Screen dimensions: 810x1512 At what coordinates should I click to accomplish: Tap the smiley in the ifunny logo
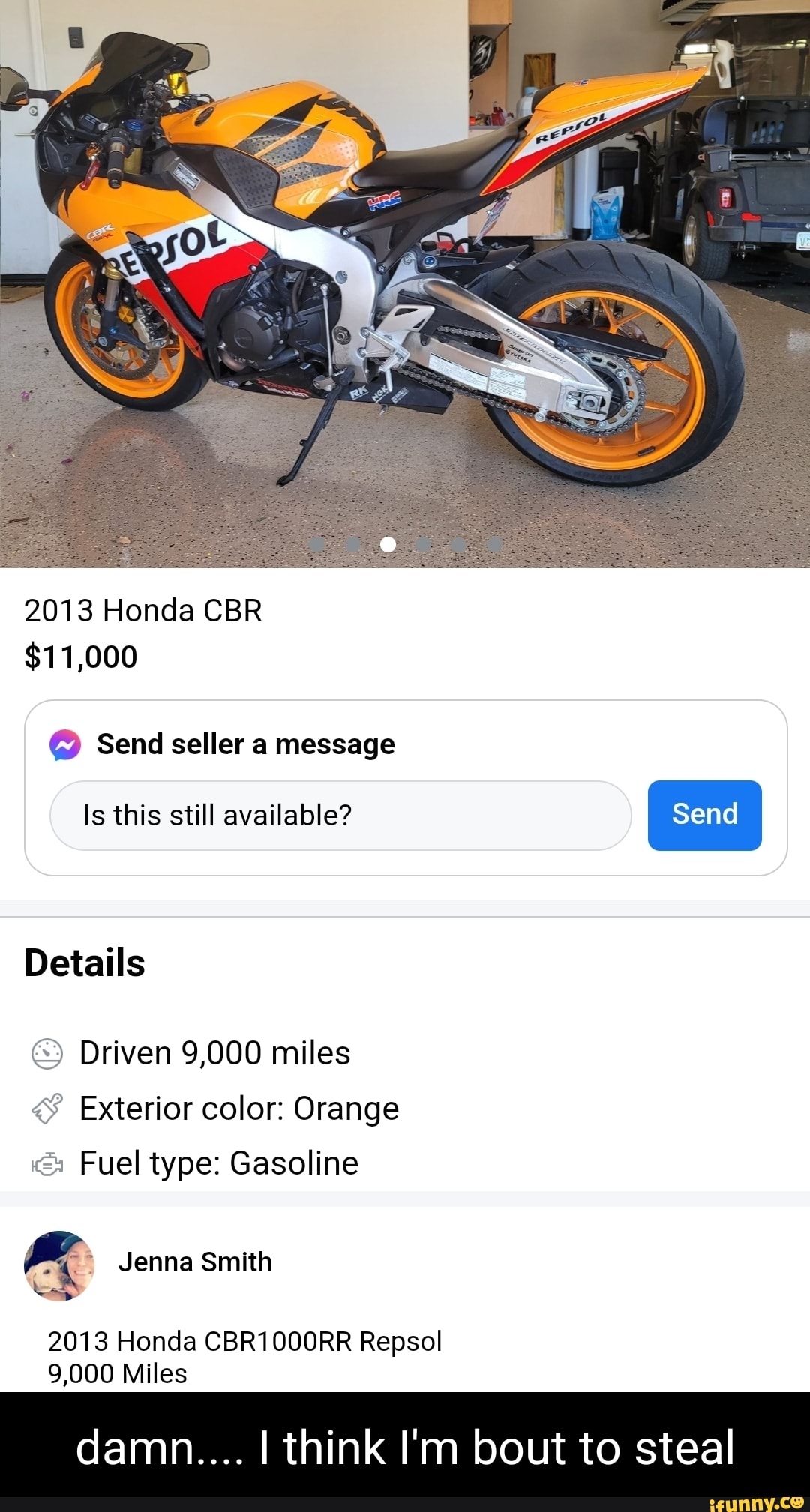pyautogui.click(x=796, y=1502)
